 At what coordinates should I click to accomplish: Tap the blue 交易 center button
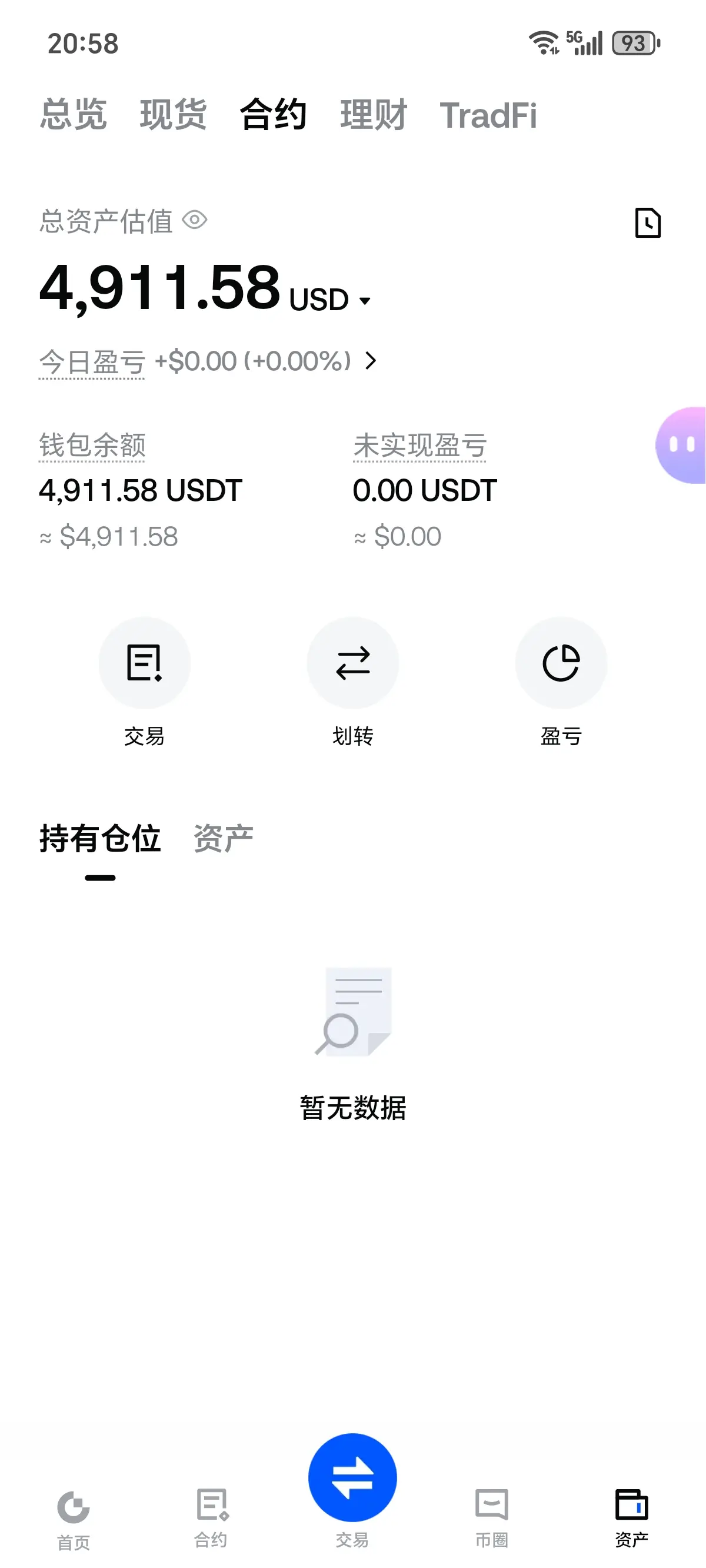click(x=353, y=1478)
